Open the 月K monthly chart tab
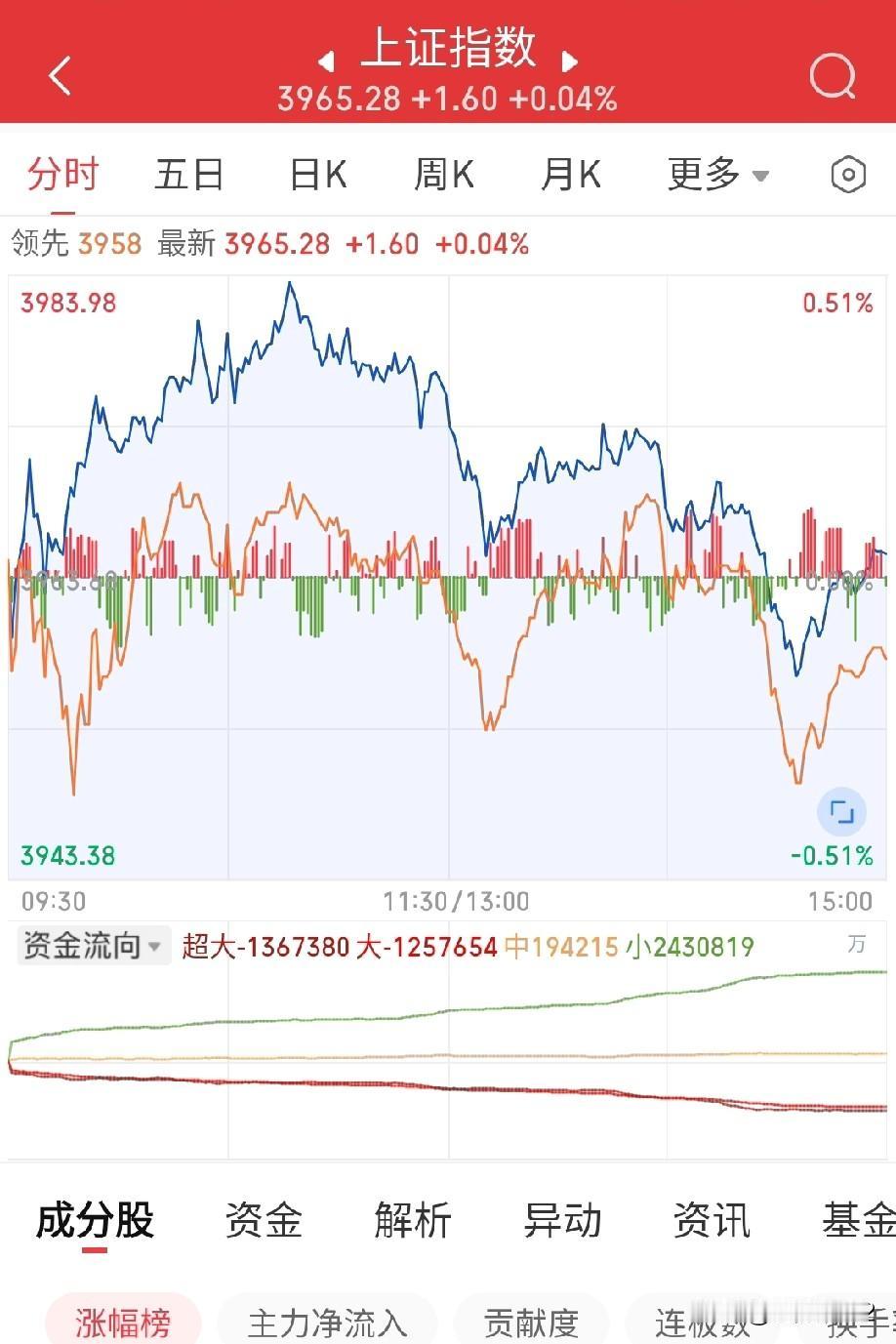 [569, 174]
